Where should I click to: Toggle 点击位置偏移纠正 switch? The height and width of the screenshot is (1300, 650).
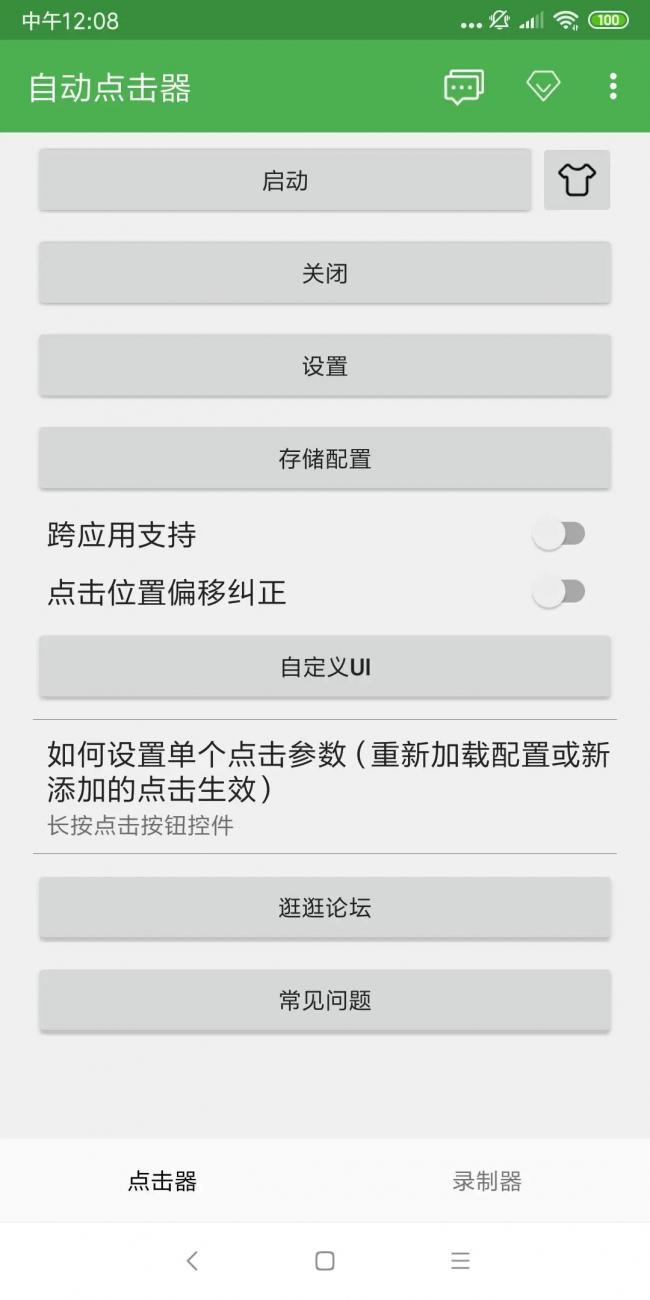point(558,593)
